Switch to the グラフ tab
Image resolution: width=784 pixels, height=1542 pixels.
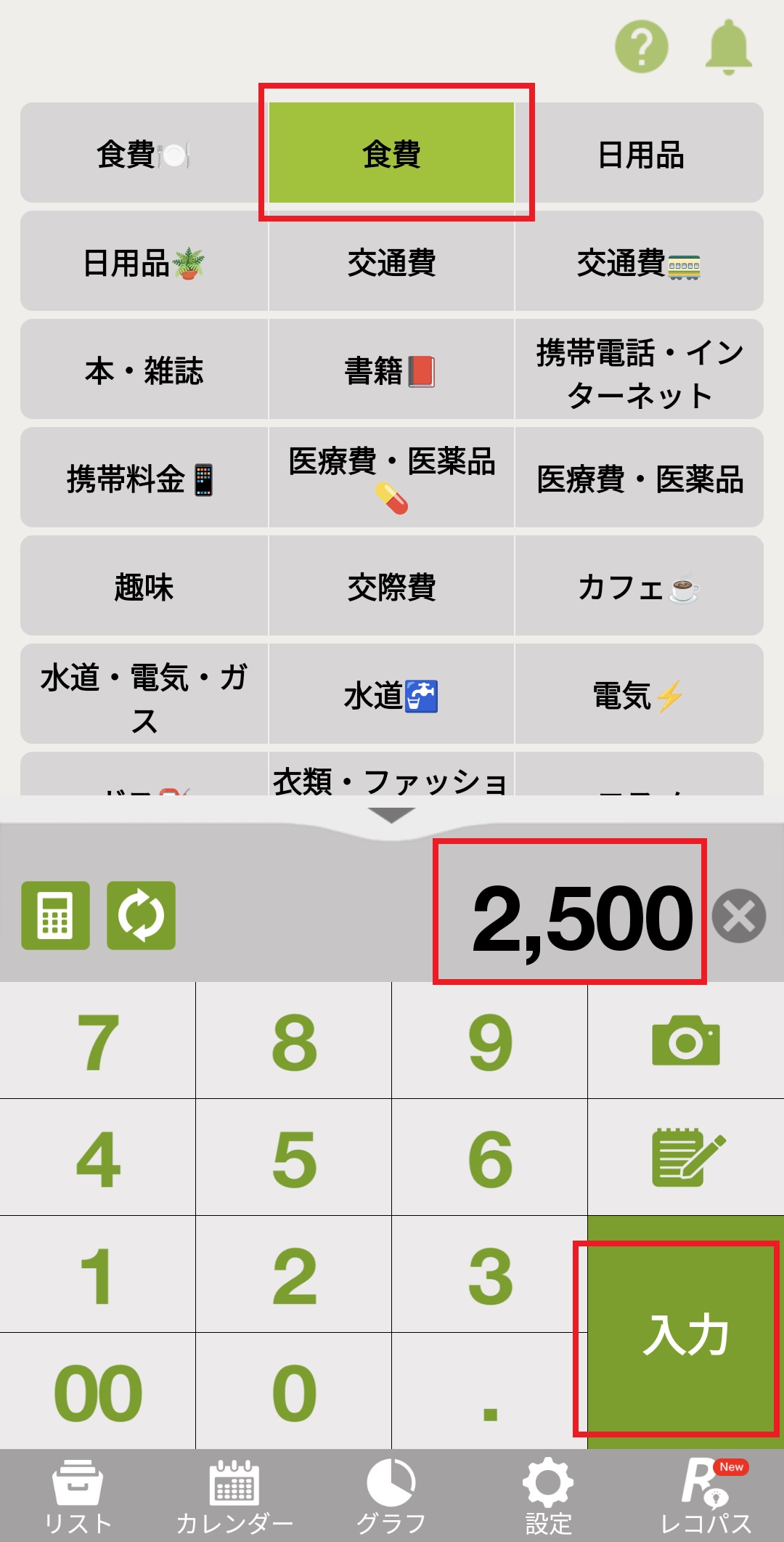click(x=391, y=1496)
